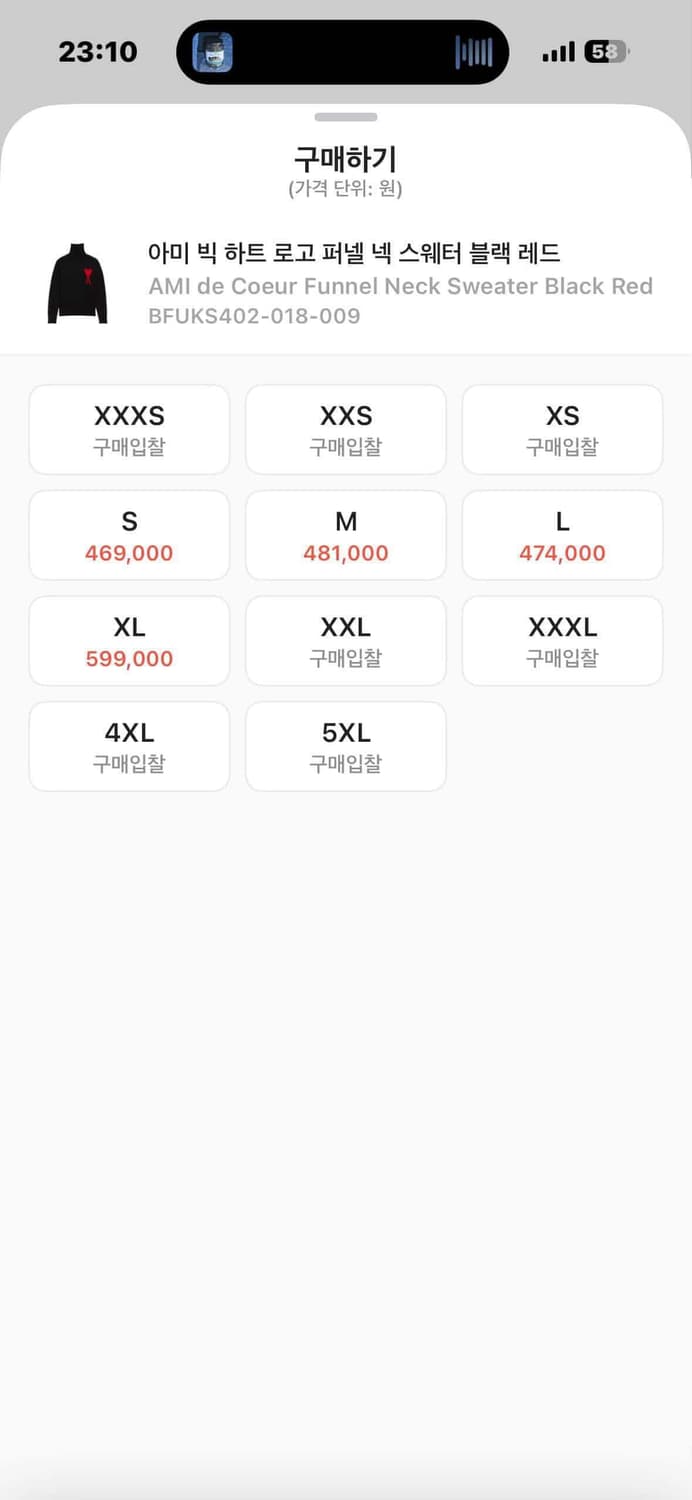The width and height of the screenshot is (692, 1500).
Task: Choose size M for 481,000
Action: [346, 536]
